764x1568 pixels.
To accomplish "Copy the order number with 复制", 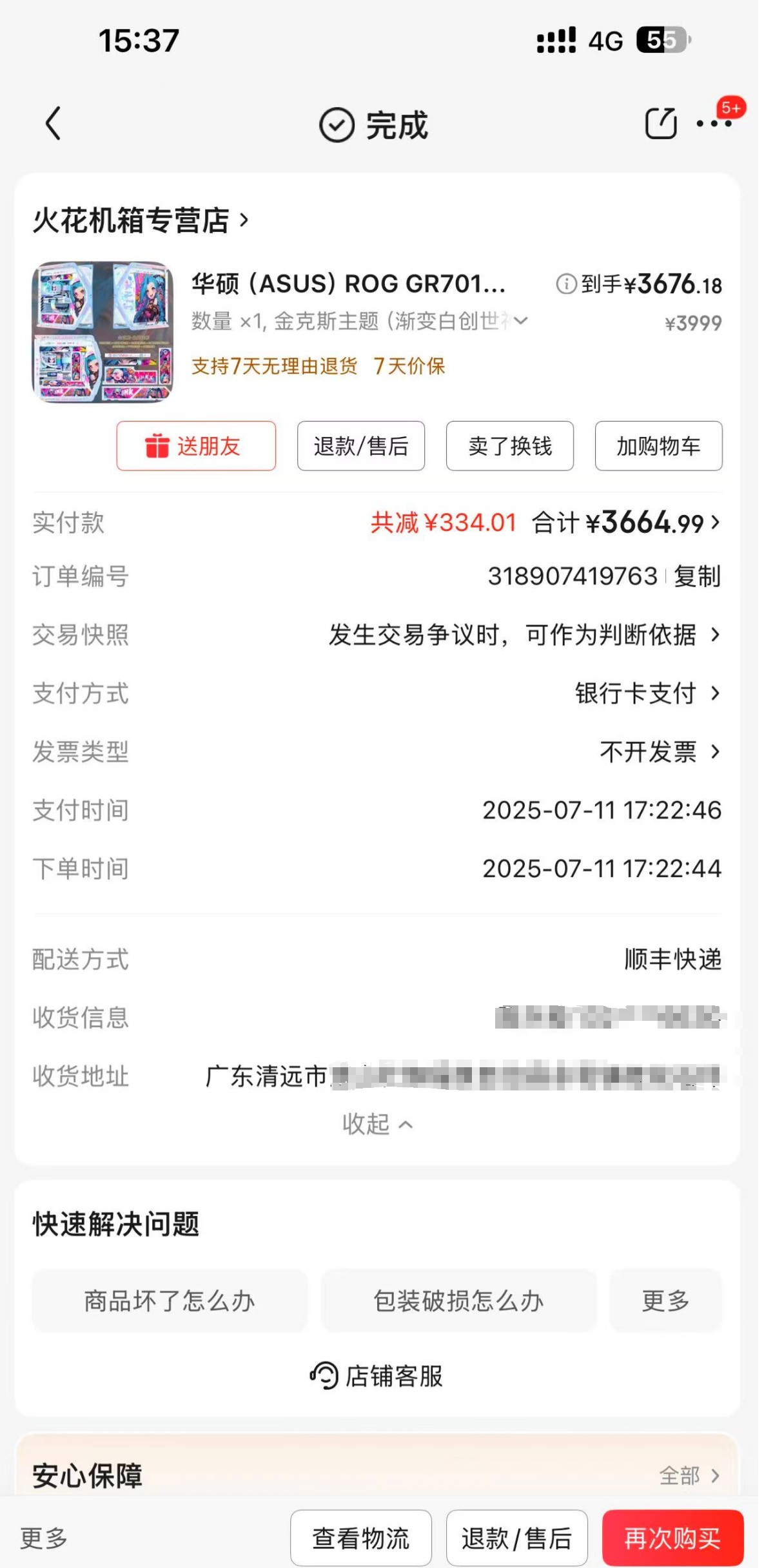I will pyautogui.click(x=696, y=576).
